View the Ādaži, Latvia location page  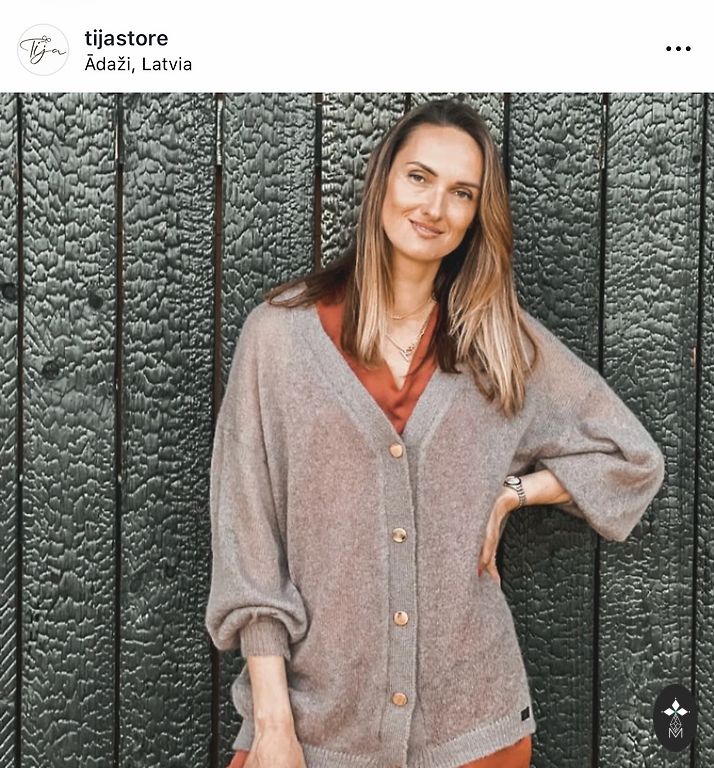click(x=138, y=64)
